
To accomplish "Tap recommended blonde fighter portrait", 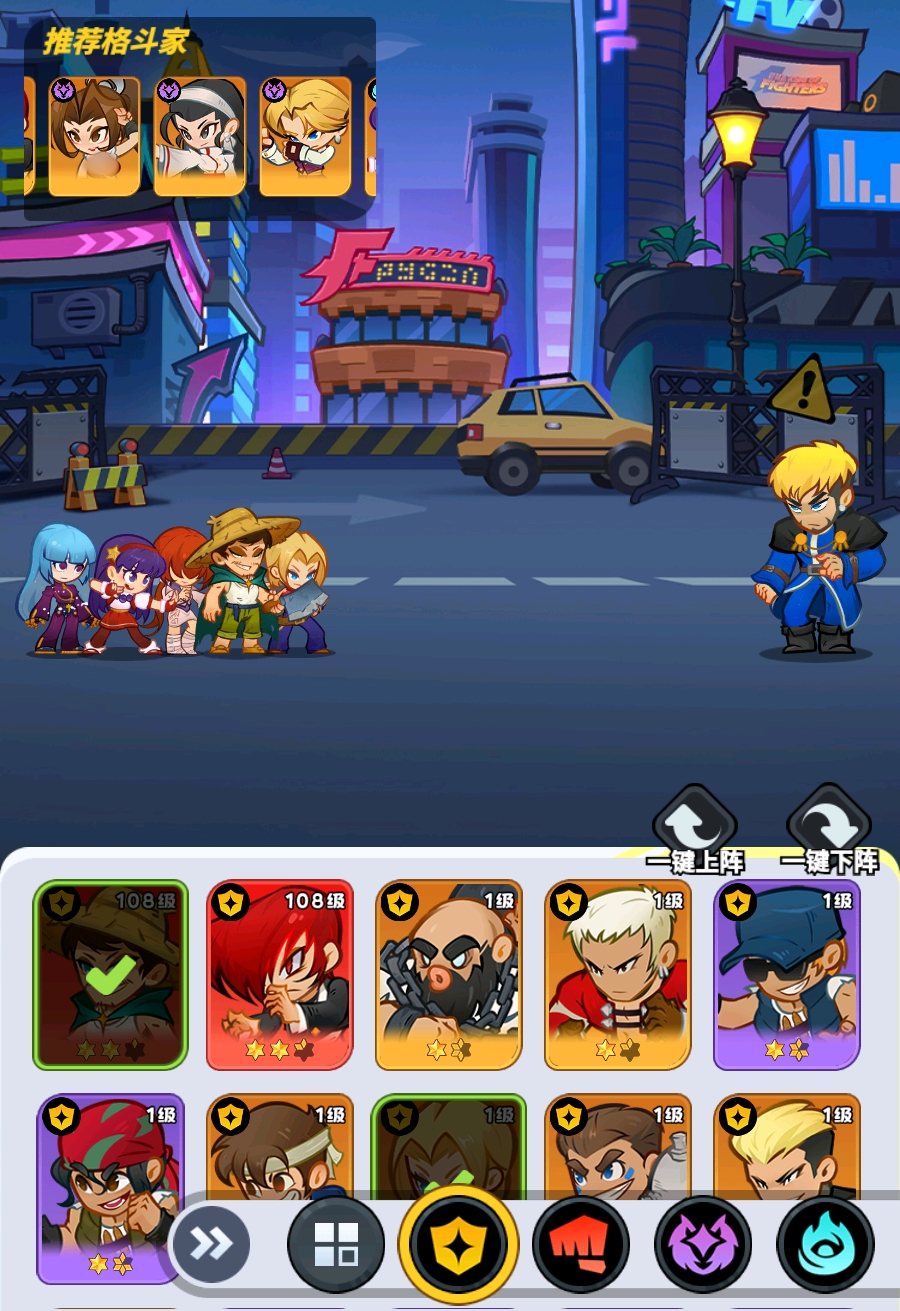I will tap(305, 136).
